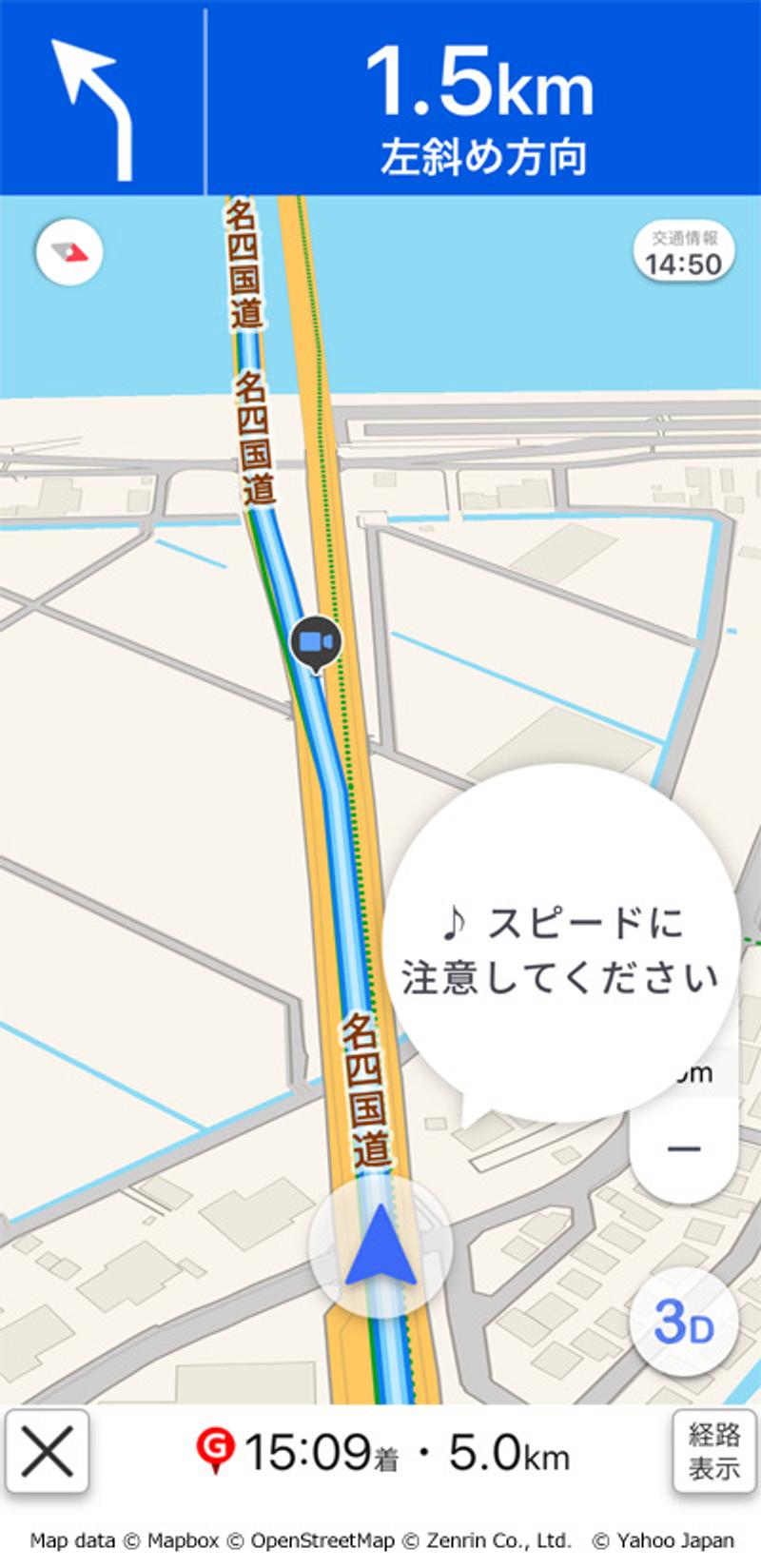Tap the red goal marker G icon
The width and height of the screenshot is (761, 1568).
pyautogui.click(x=218, y=1447)
